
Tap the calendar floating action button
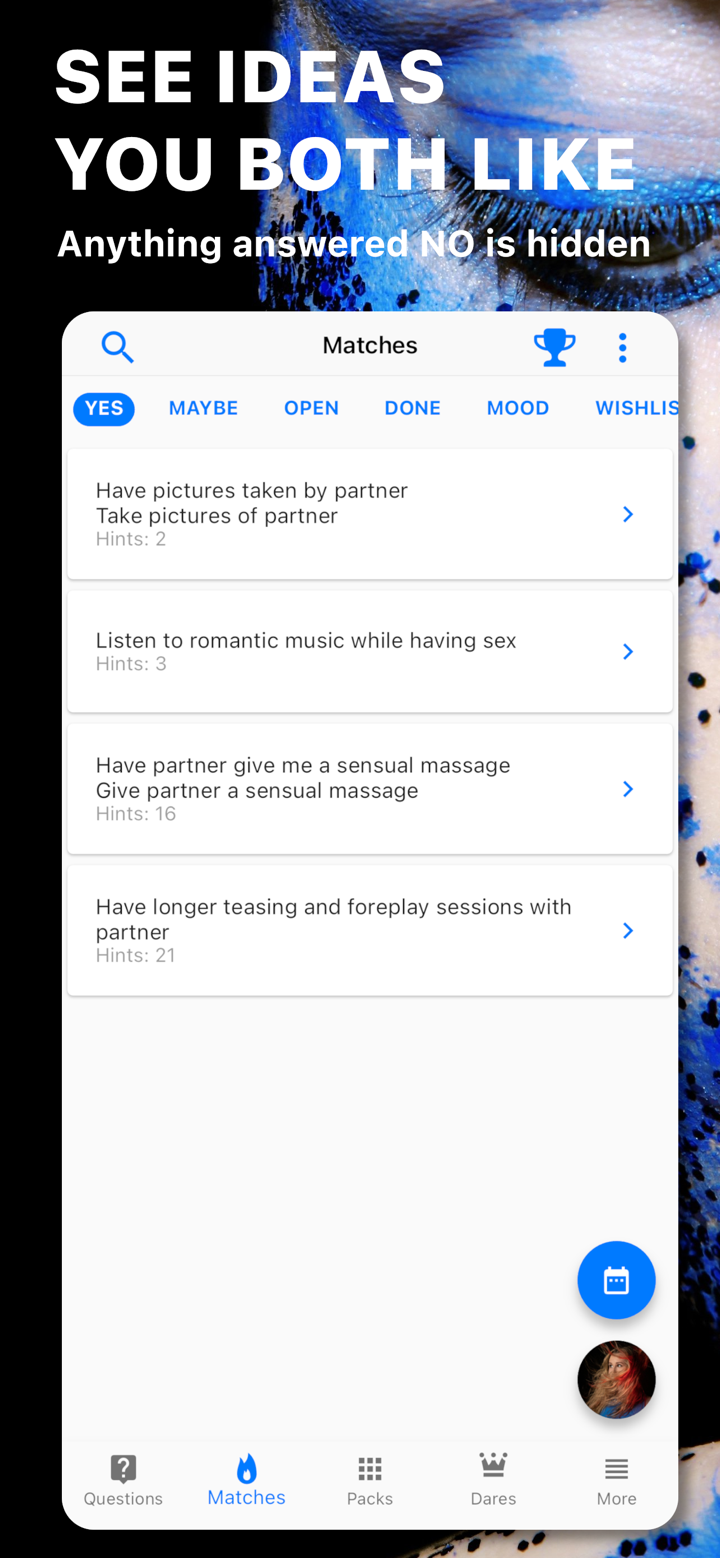616,1280
